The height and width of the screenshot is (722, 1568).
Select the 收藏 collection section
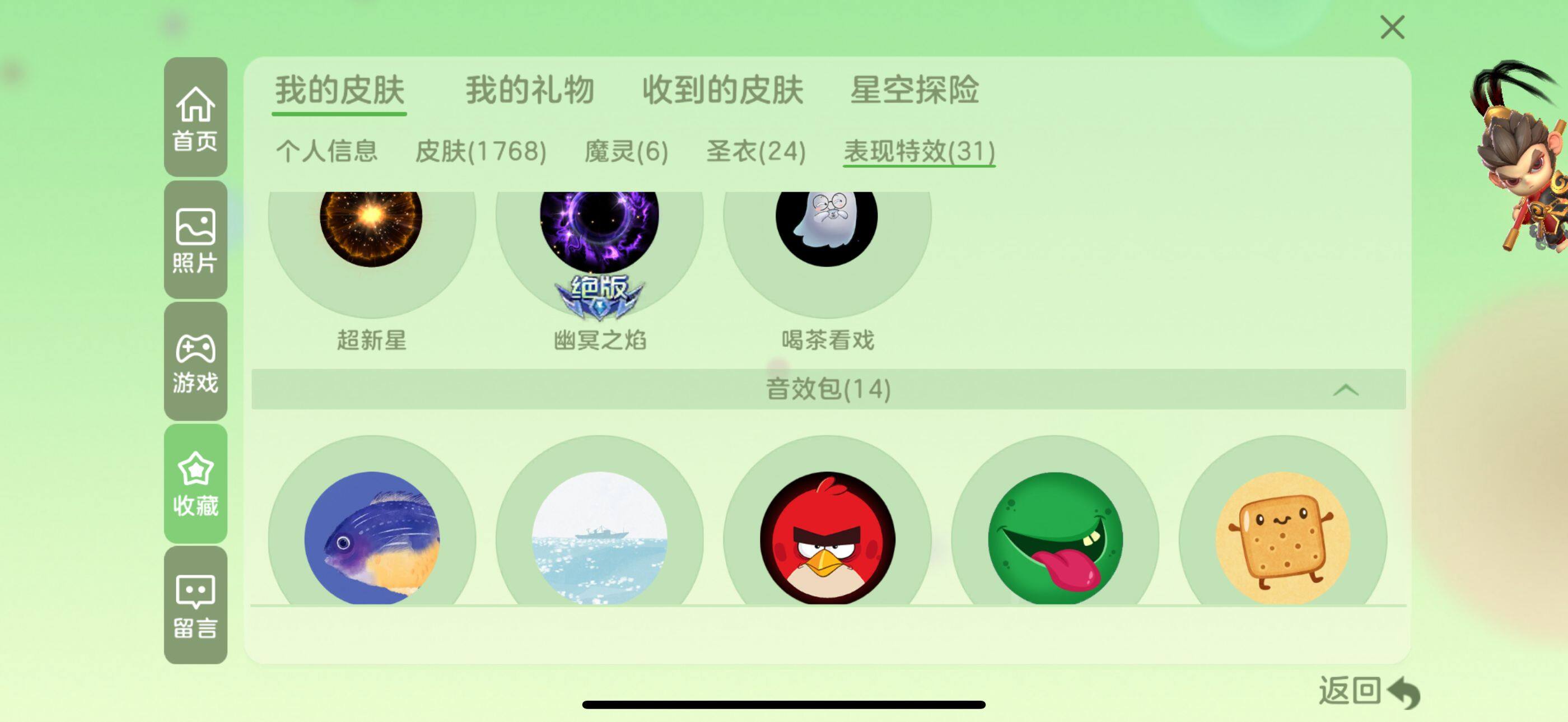195,483
